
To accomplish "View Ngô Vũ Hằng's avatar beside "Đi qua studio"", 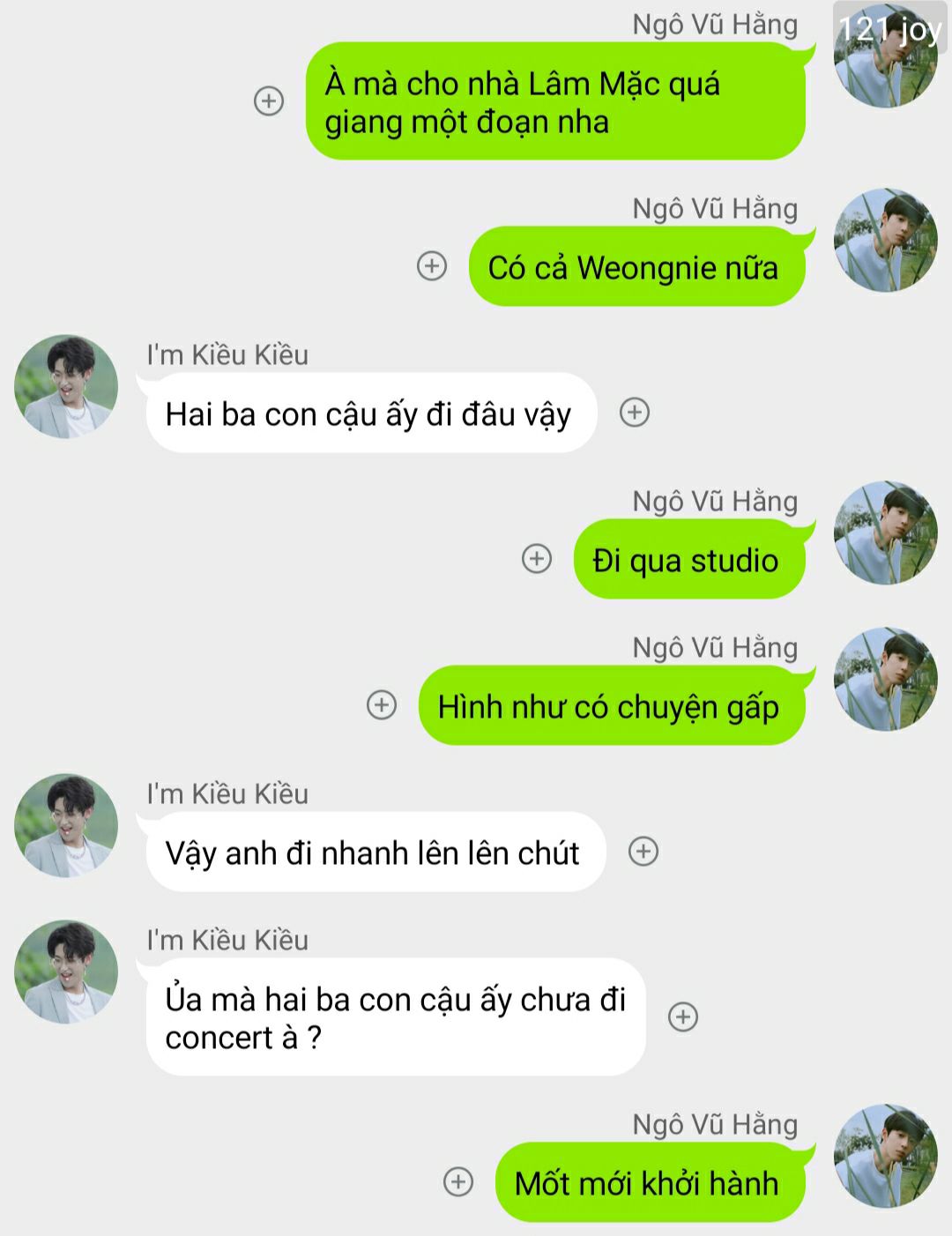I will pyautogui.click(x=885, y=533).
